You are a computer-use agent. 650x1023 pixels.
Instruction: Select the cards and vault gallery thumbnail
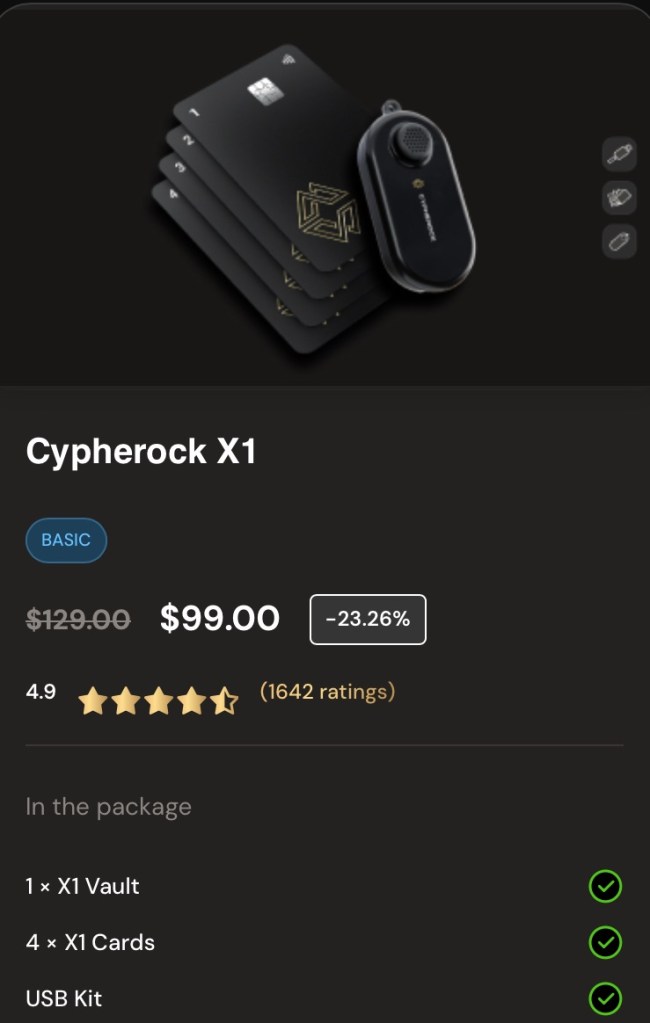(x=619, y=198)
